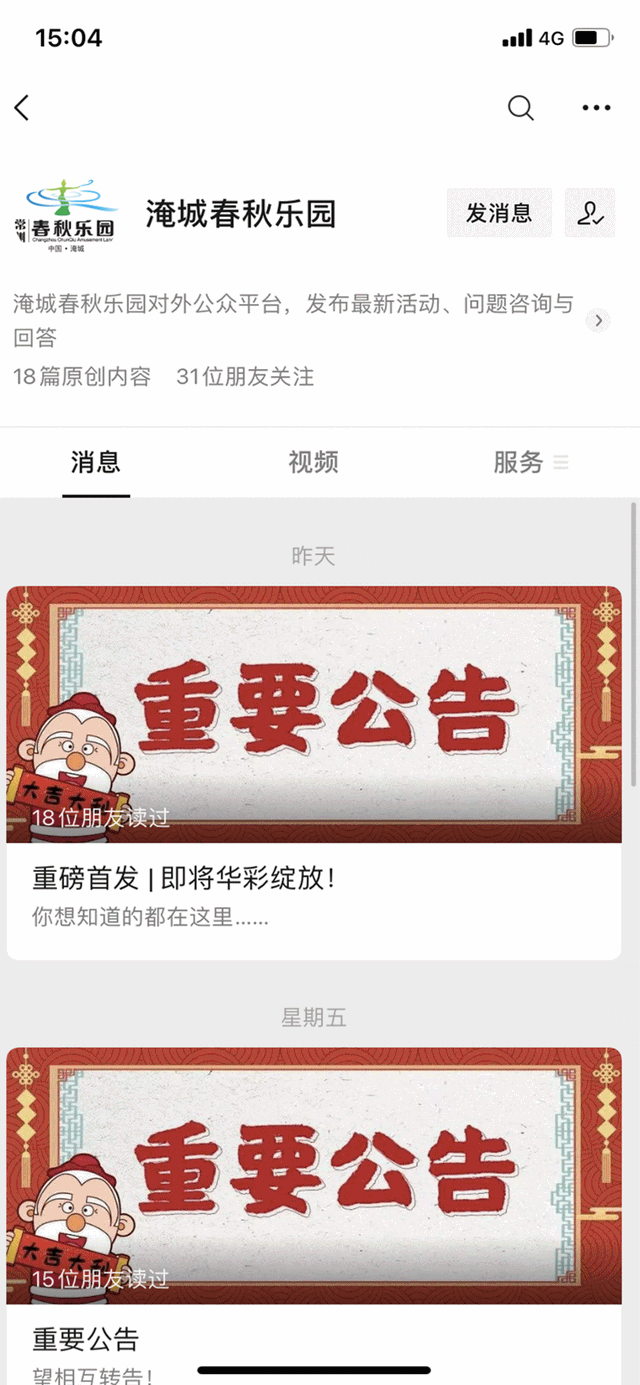
Task: Tap the followed-person icon button
Action: tap(589, 213)
